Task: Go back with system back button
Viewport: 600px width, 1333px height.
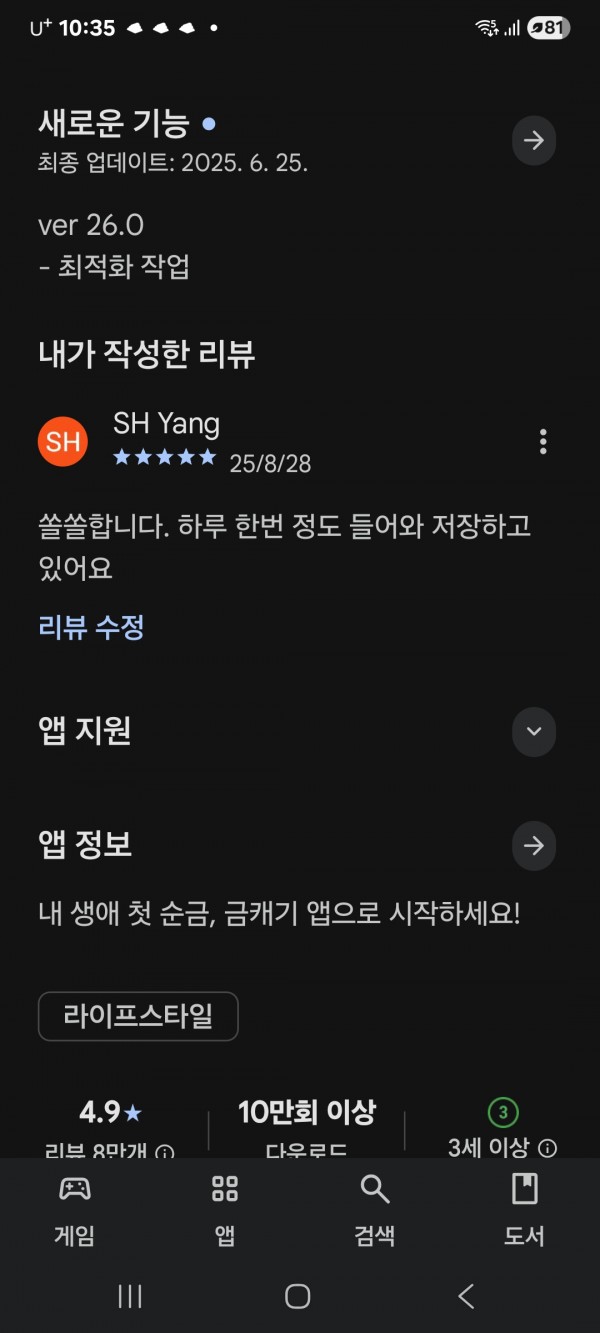Action: click(x=466, y=1297)
